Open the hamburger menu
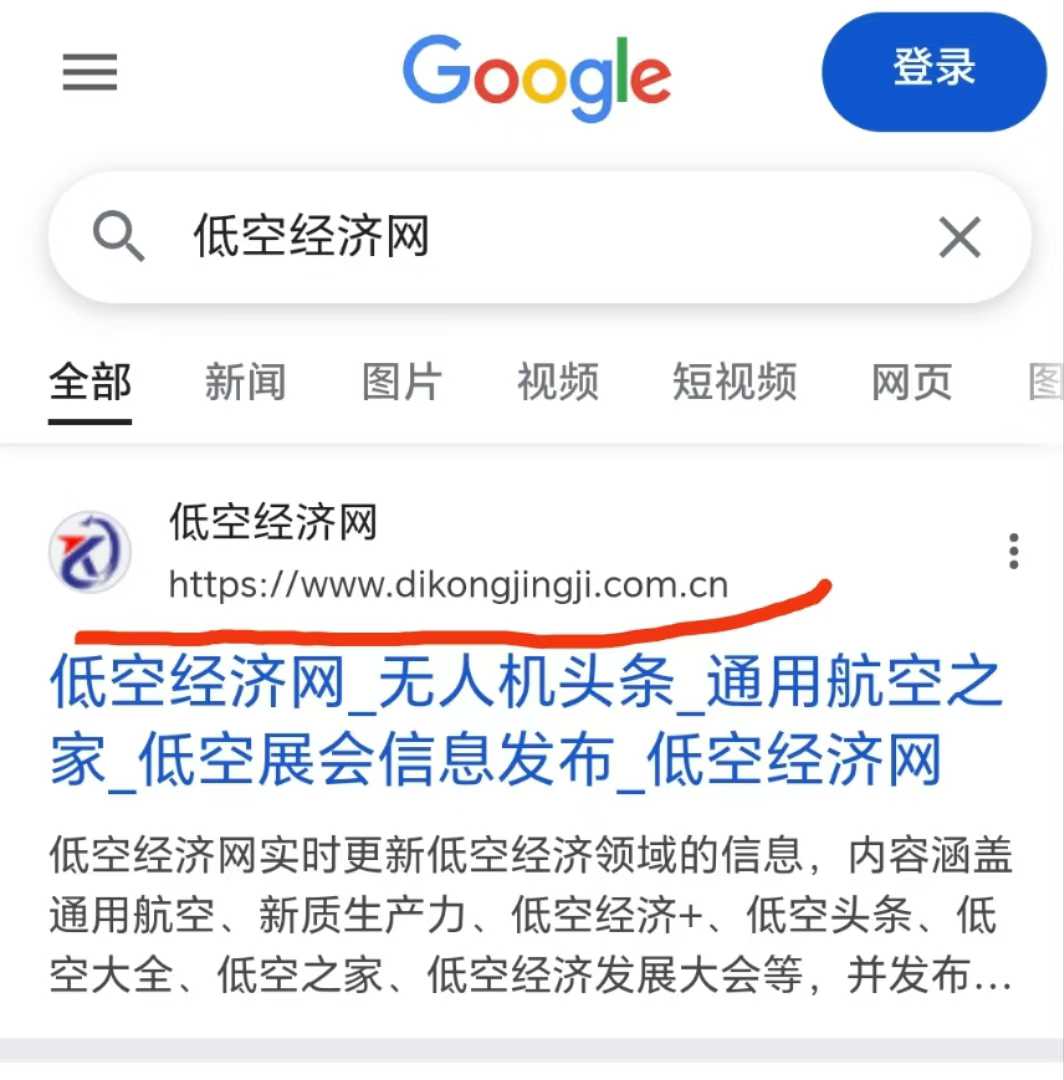Screen dimensions: 1064x1080 pos(90,72)
